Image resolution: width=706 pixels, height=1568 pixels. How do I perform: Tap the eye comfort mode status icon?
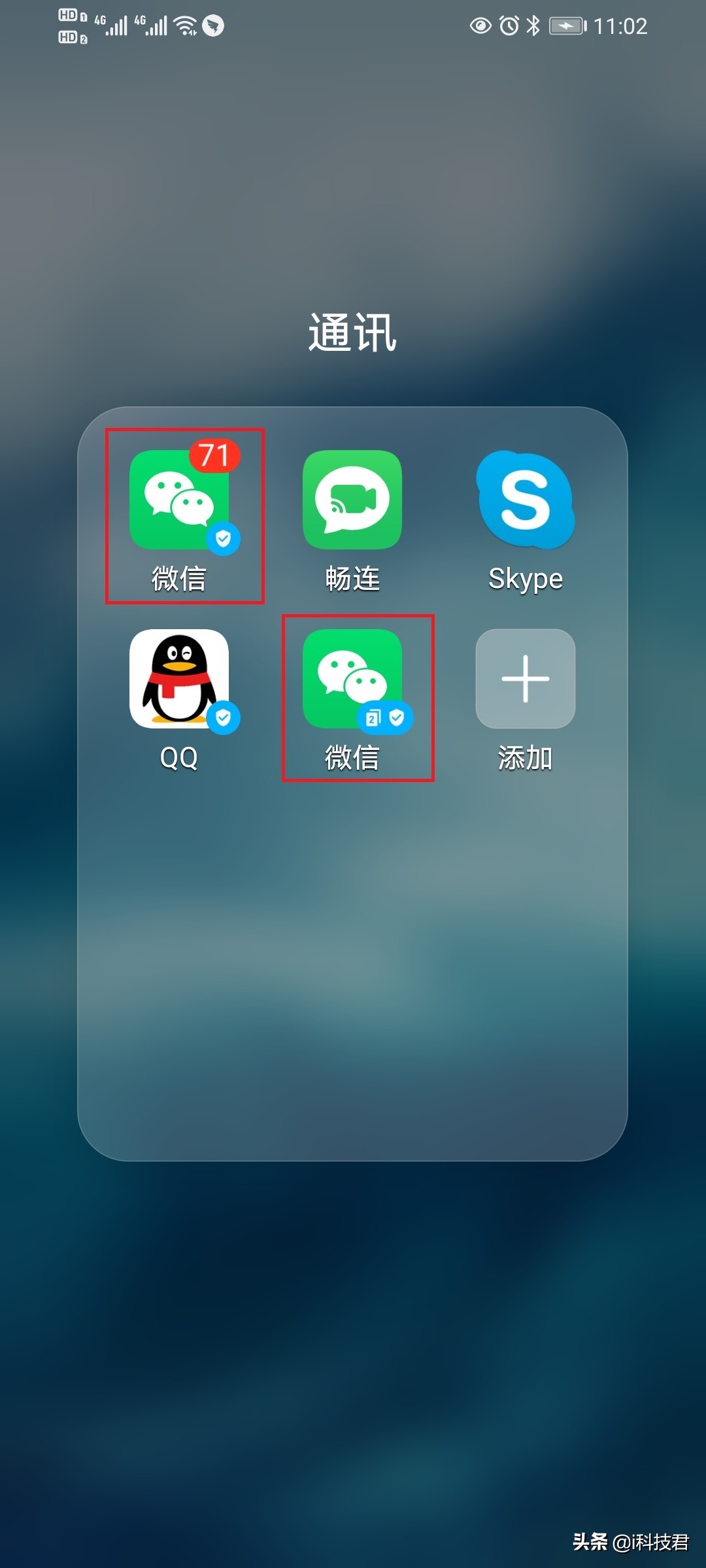coord(480,26)
